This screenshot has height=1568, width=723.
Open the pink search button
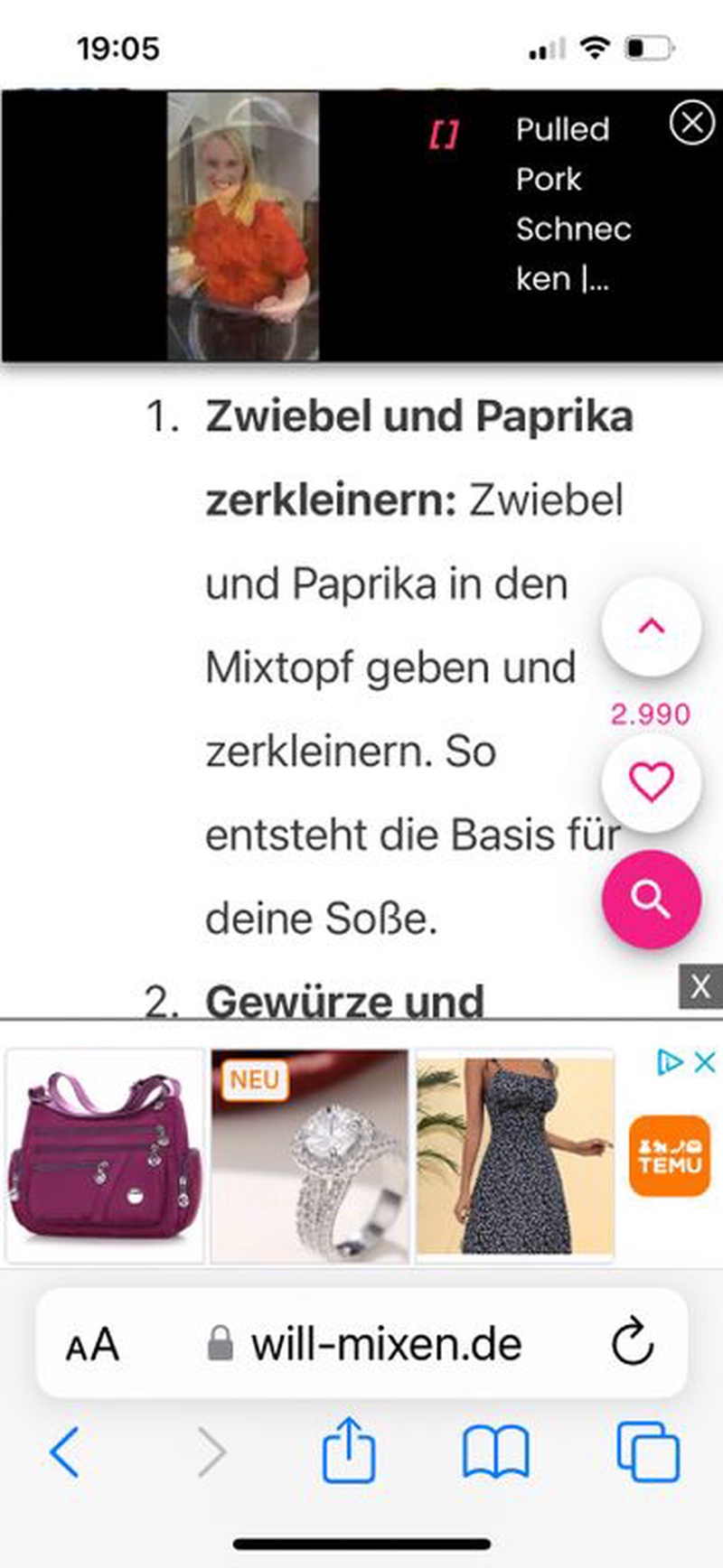point(652,899)
